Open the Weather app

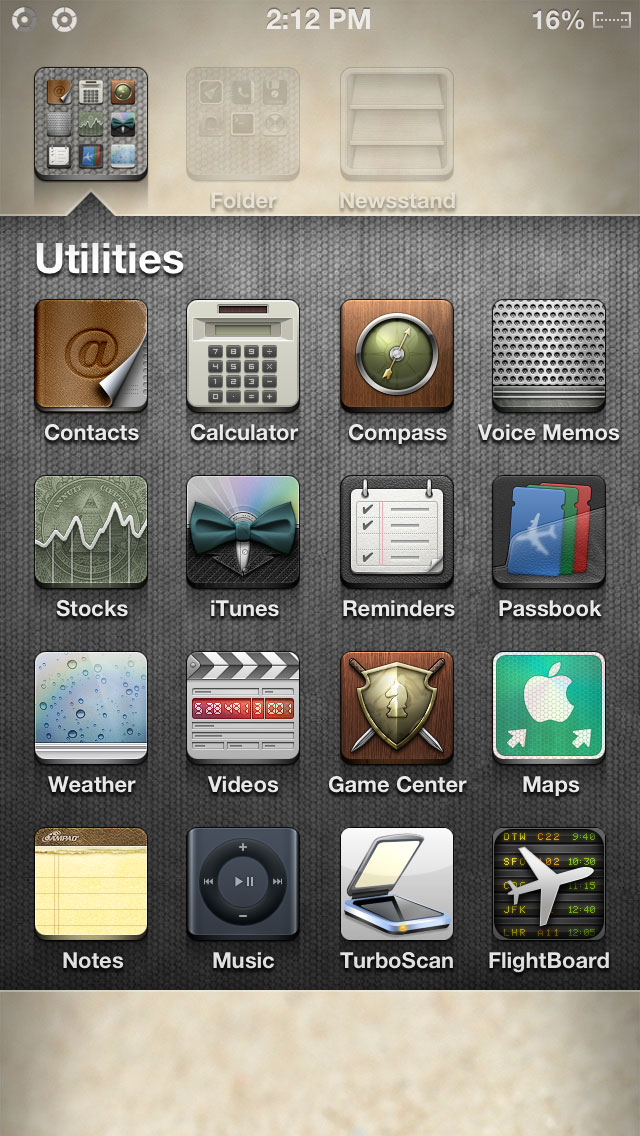[91, 707]
